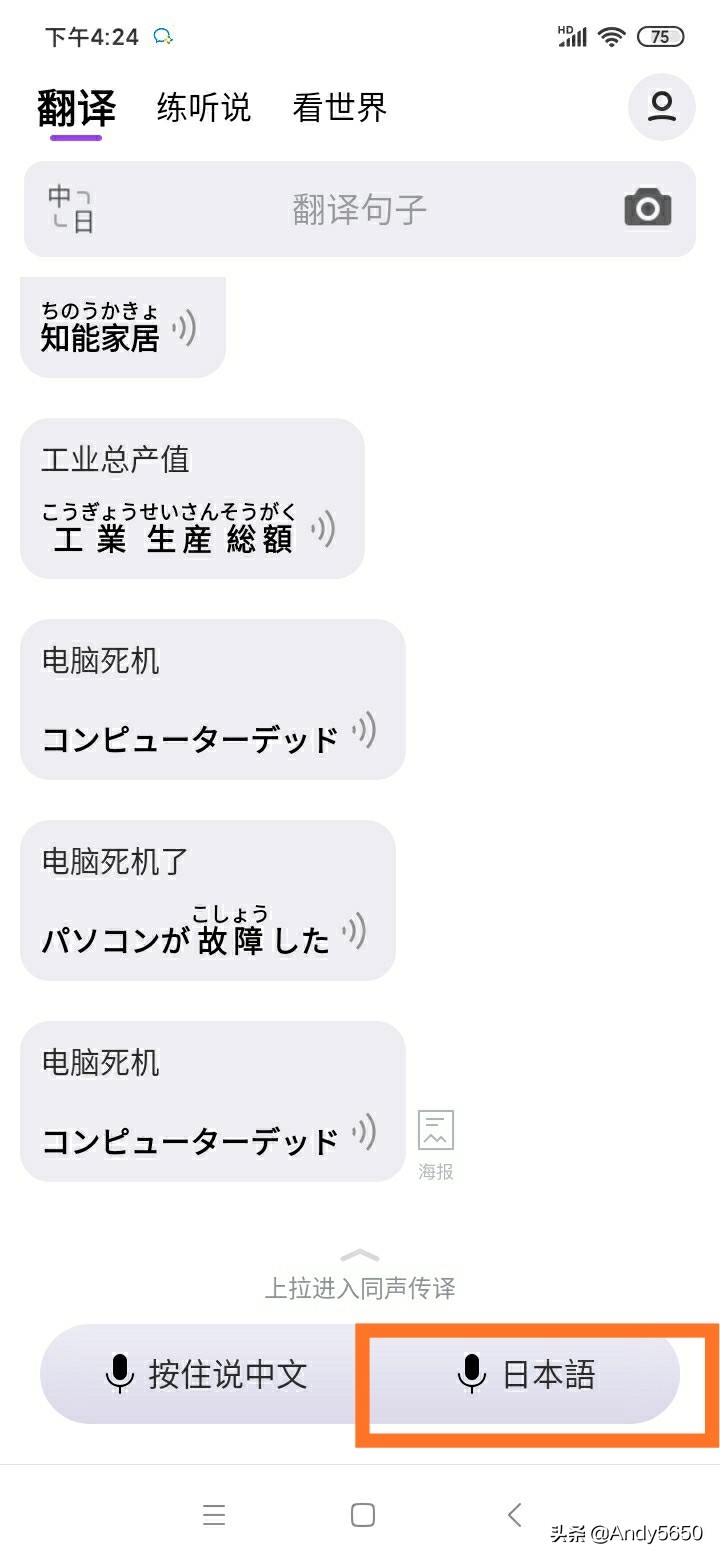Switch to the 练听说 tab

203,107
